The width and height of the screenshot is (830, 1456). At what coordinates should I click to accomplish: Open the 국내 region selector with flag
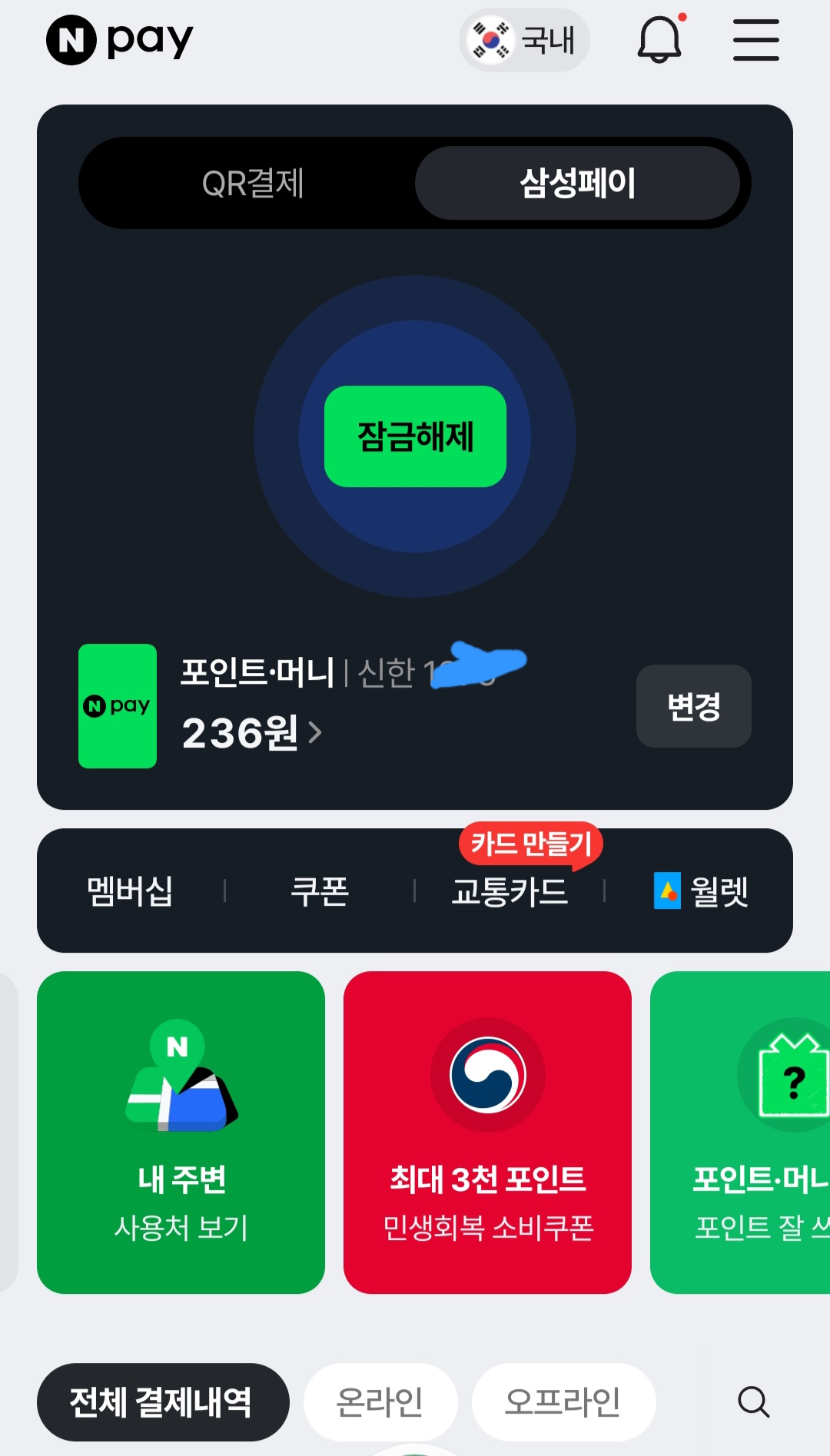[525, 40]
